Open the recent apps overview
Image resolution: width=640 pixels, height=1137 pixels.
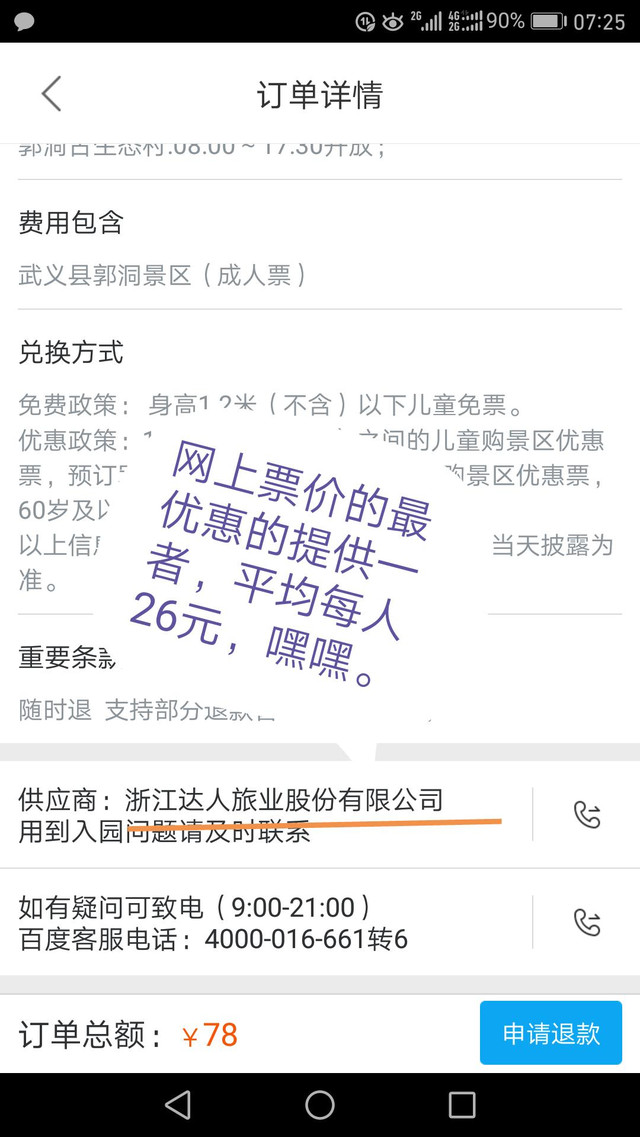tap(462, 1104)
